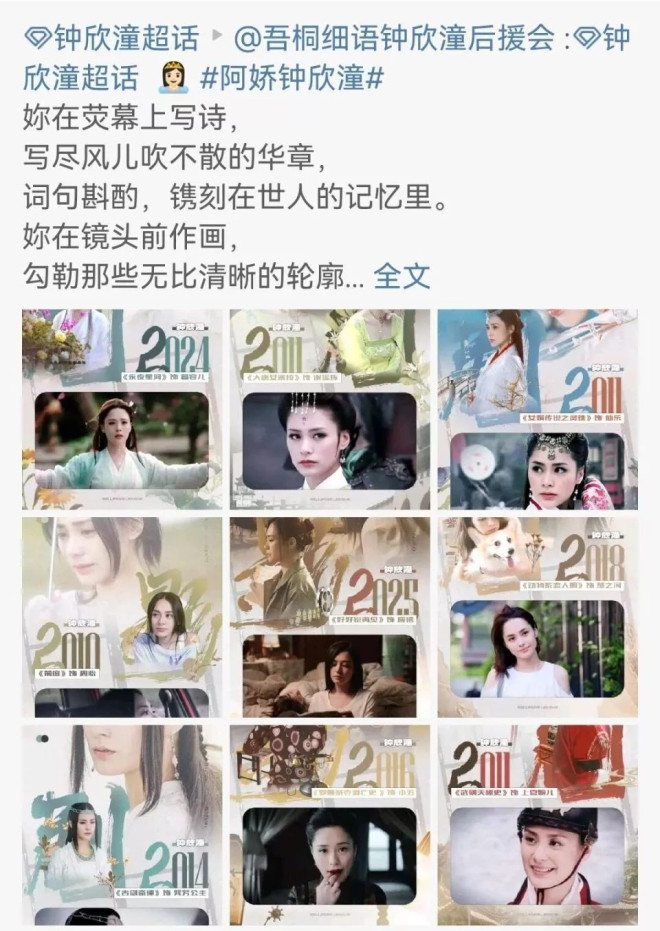View the 2010 poster image

122,616
